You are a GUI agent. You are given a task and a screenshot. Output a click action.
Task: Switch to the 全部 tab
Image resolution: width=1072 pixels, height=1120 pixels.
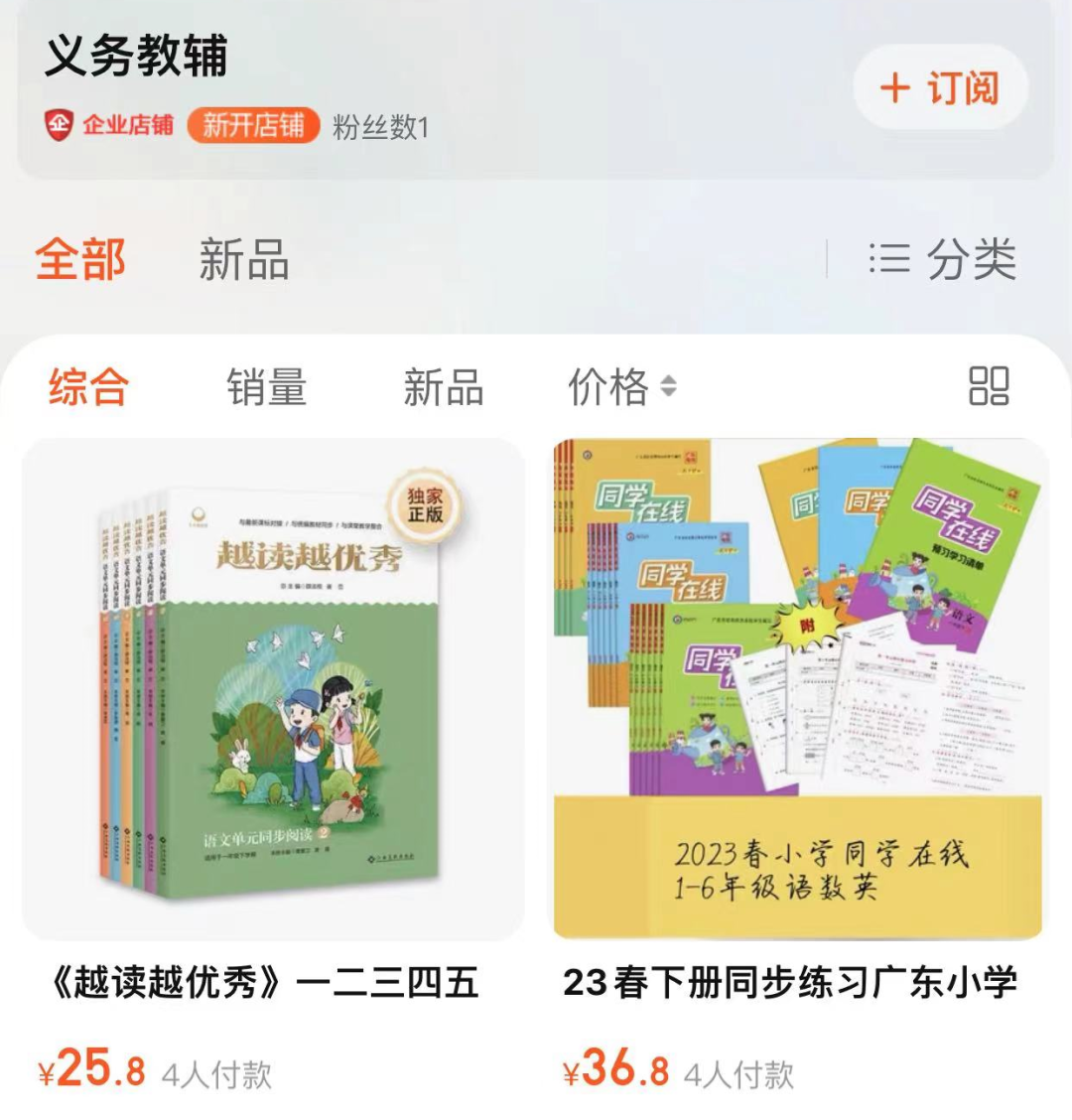pos(80,260)
